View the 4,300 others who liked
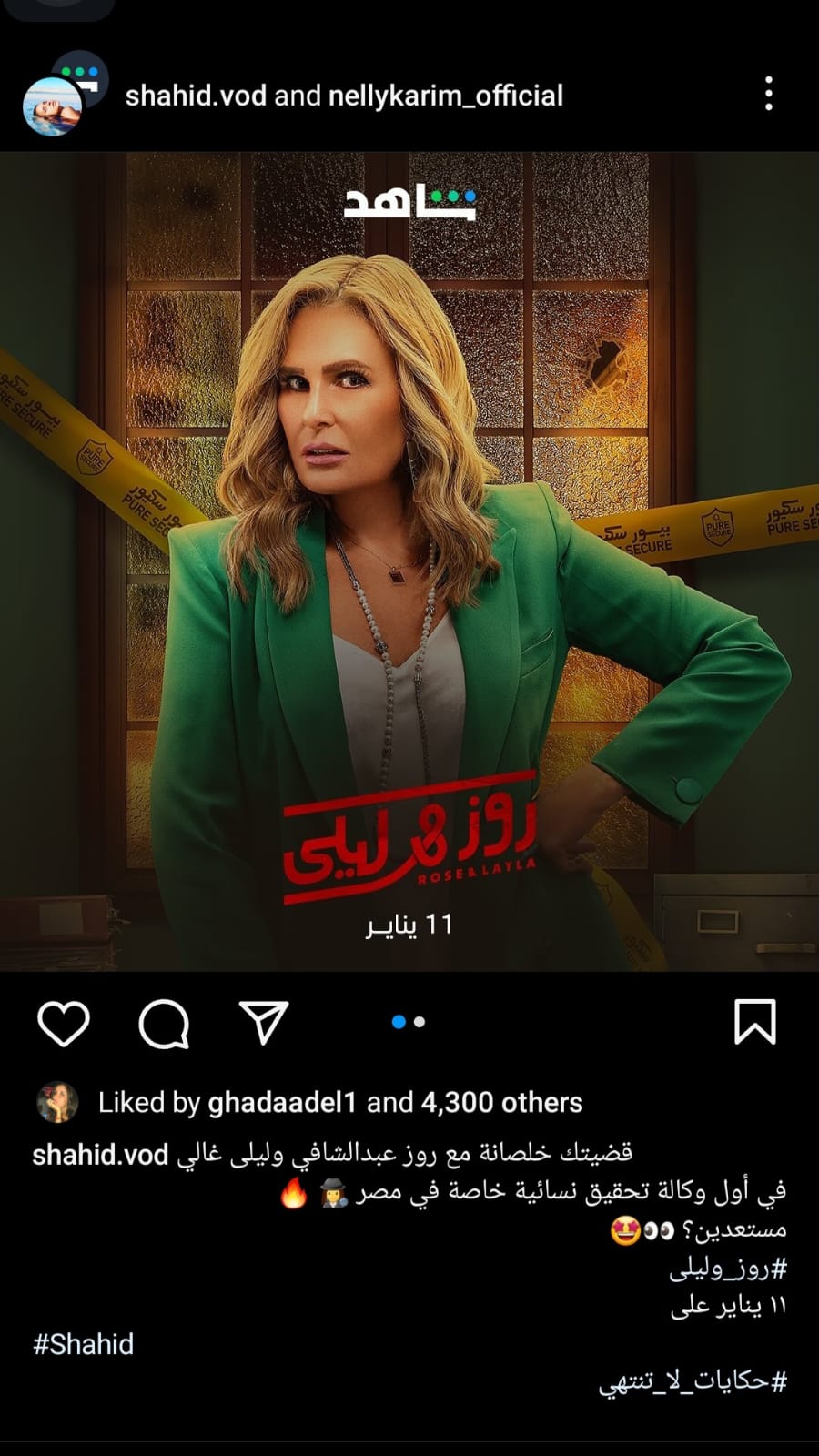This screenshot has height=1456, width=819. pyautogui.click(x=500, y=1103)
